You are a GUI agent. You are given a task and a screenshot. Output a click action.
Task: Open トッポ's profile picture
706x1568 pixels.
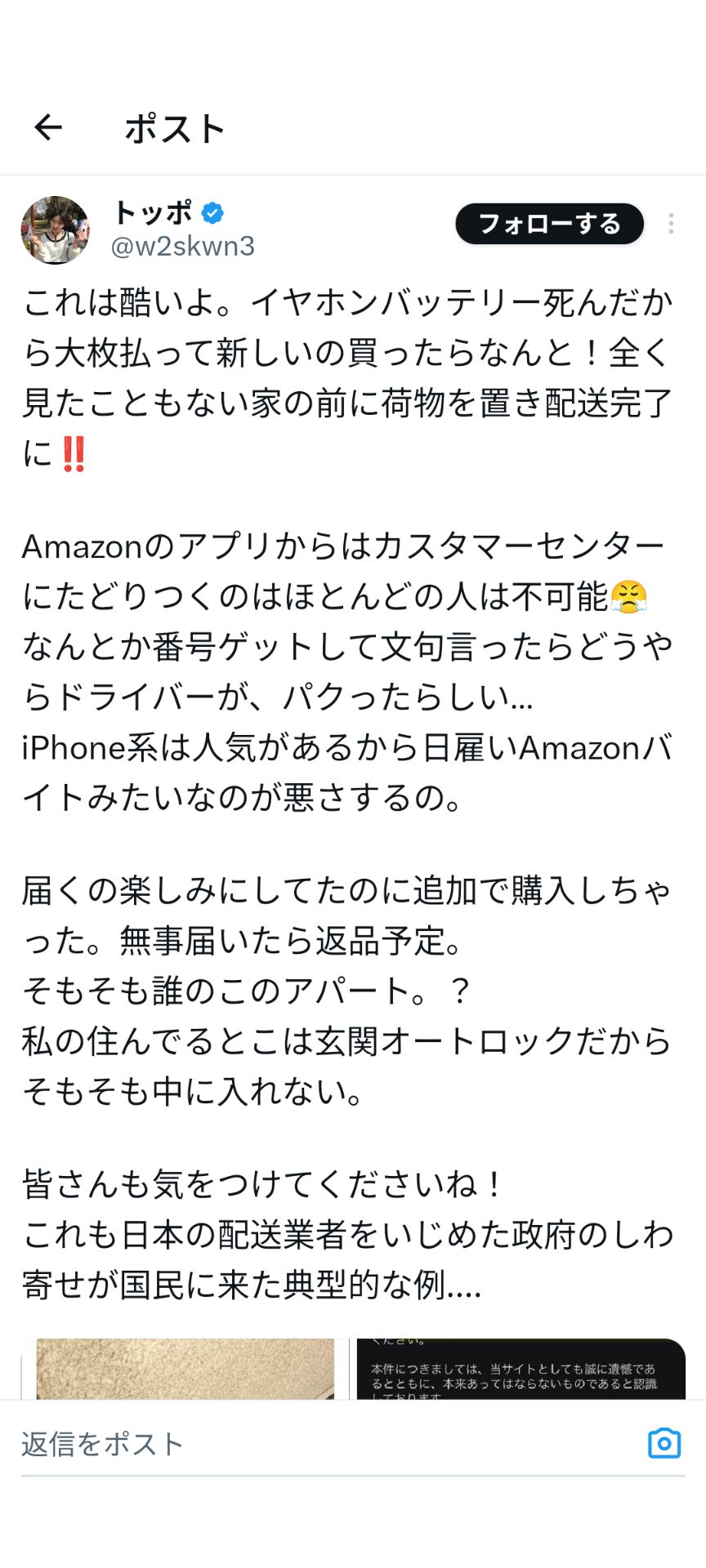55,230
